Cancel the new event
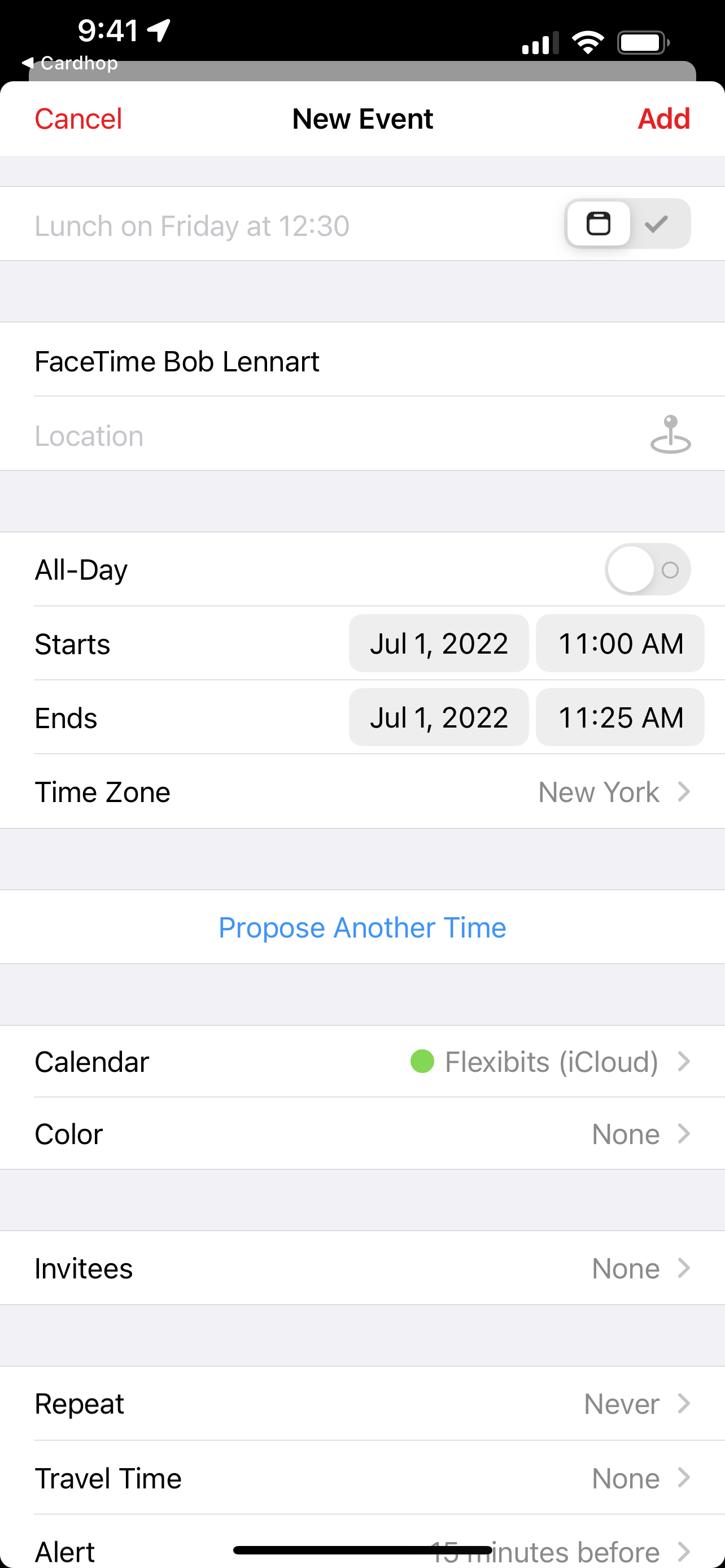725x1568 pixels. point(78,119)
